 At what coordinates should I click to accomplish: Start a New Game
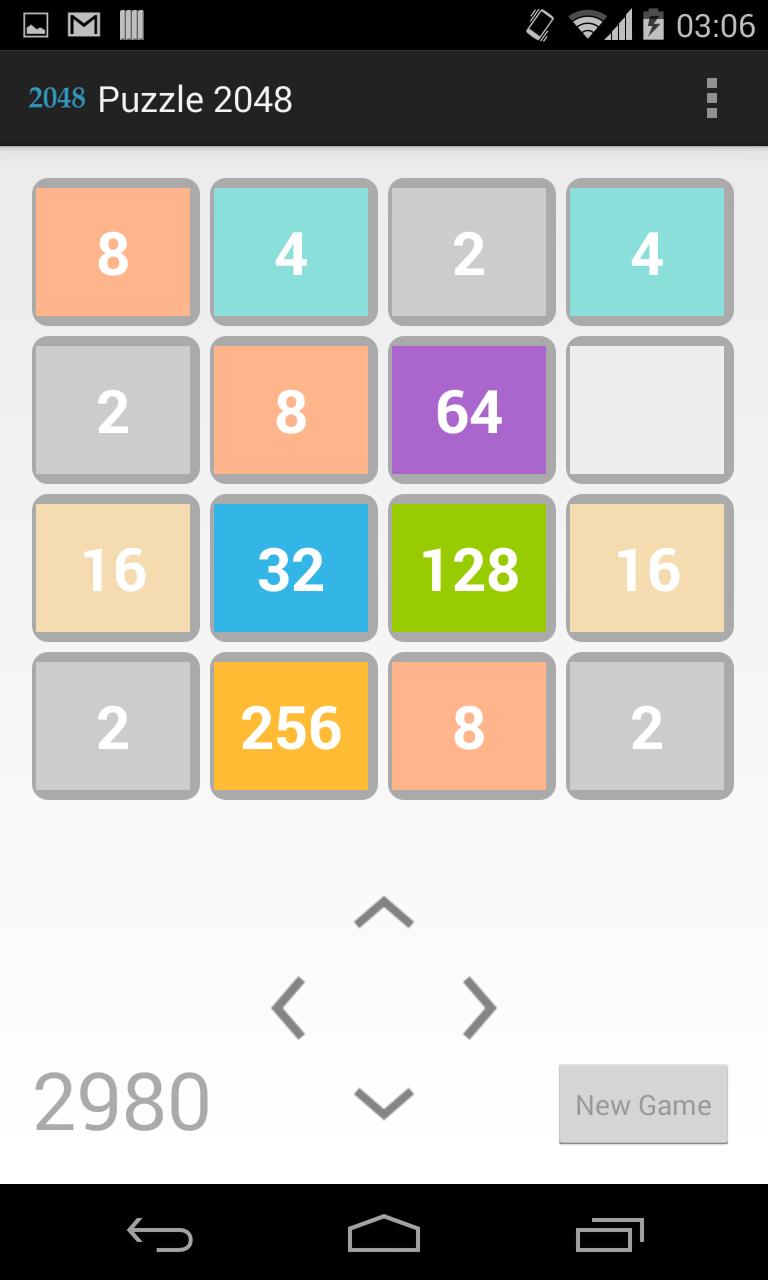click(x=643, y=1105)
